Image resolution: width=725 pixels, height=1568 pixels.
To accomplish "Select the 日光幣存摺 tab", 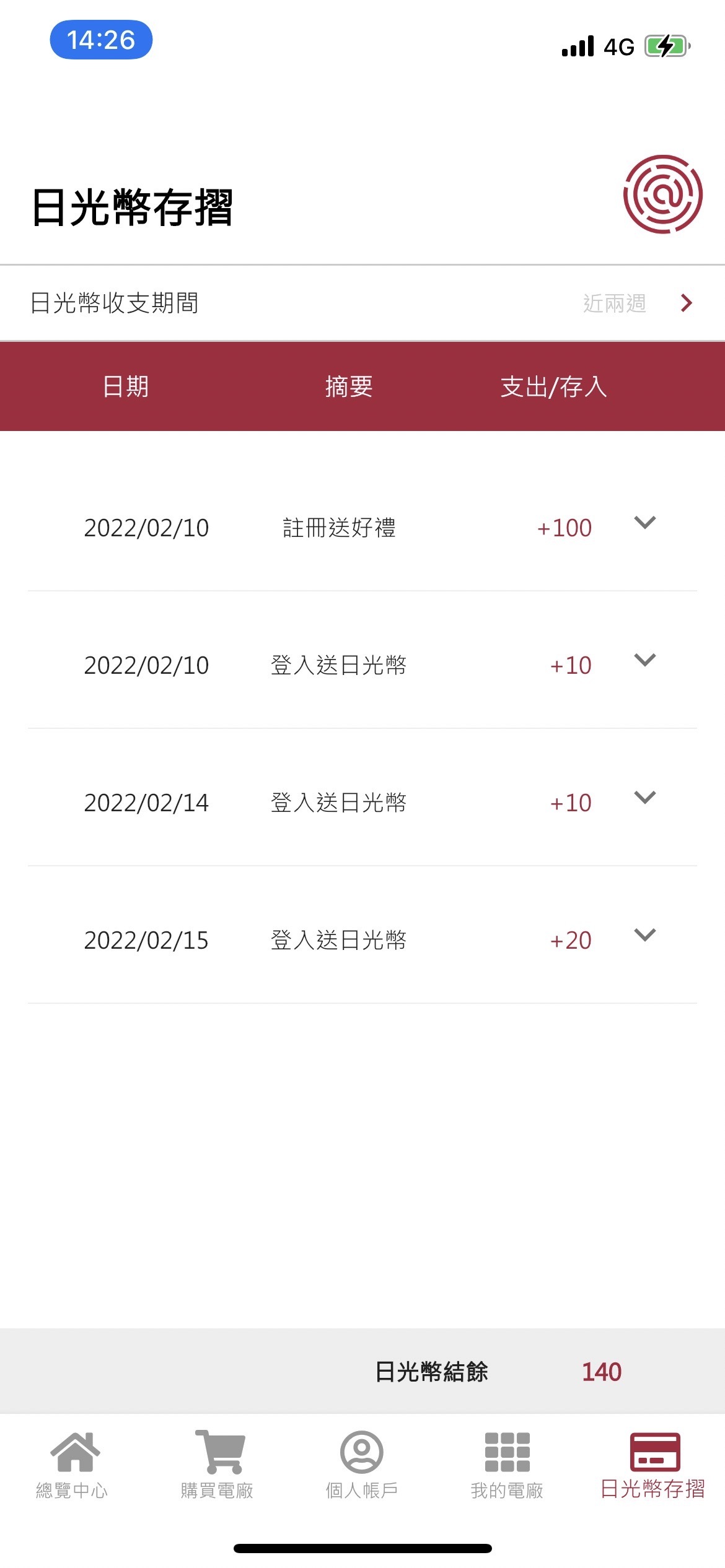I will [652, 1465].
